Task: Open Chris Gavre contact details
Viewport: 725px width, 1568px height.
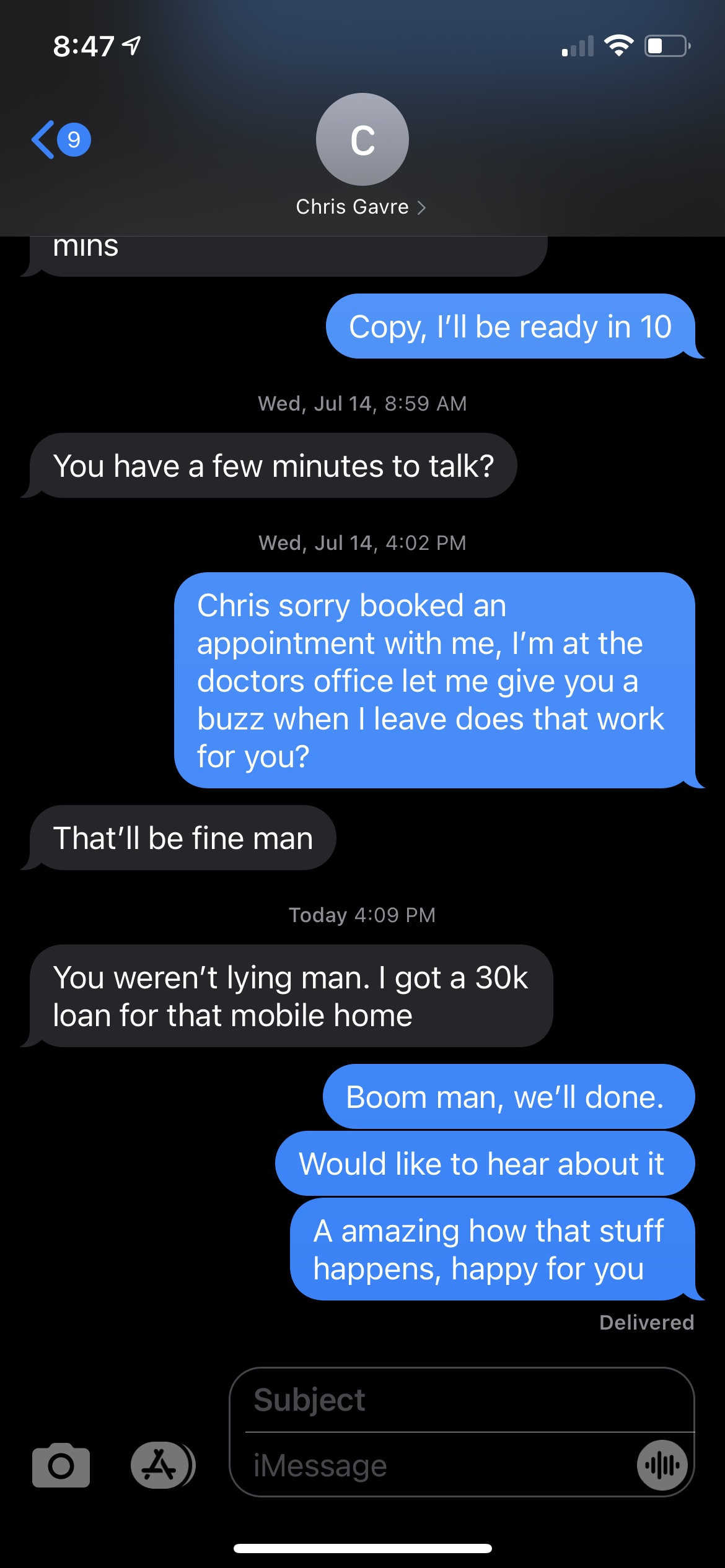Action: [x=361, y=207]
